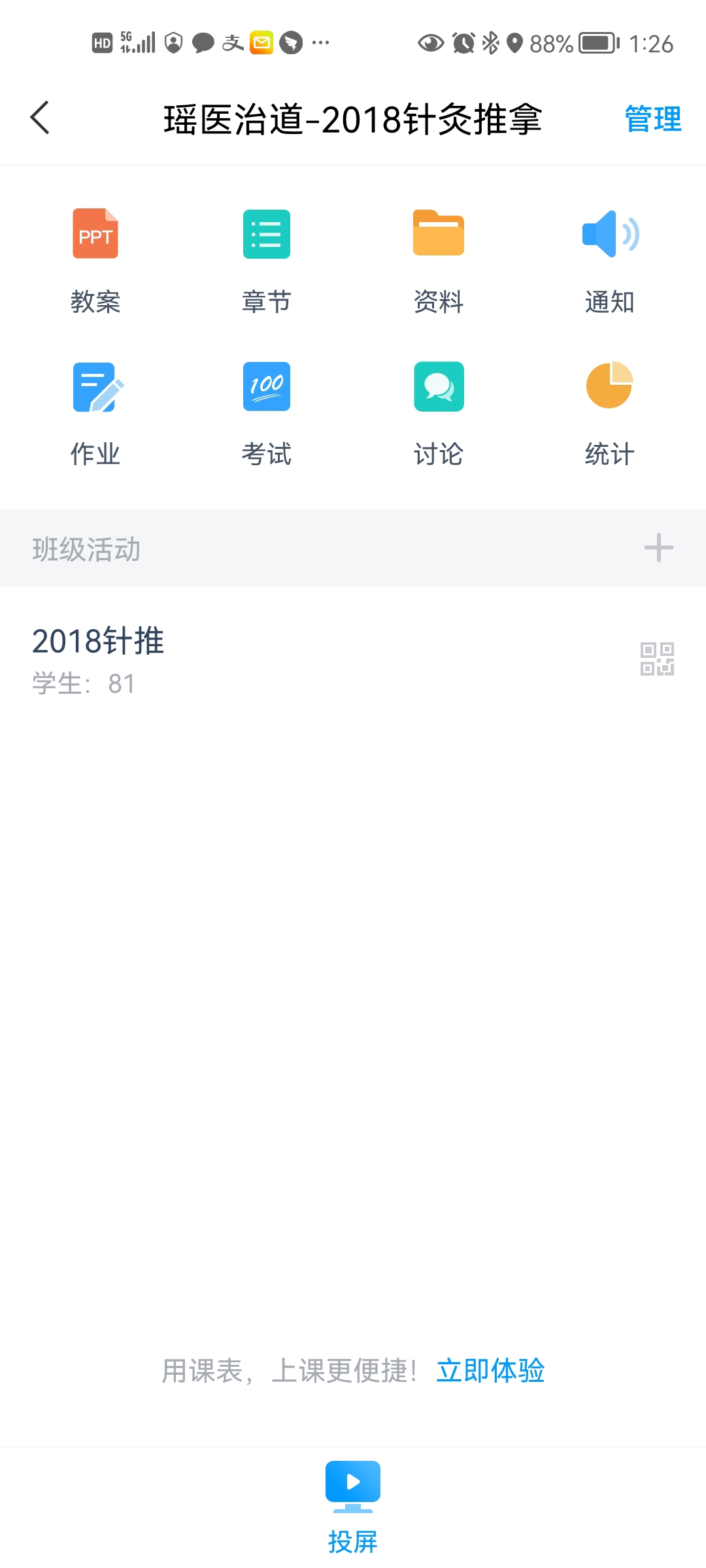Image resolution: width=706 pixels, height=1568 pixels.
Task: Show QR code for class 2018针推
Action: click(x=657, y=659)
